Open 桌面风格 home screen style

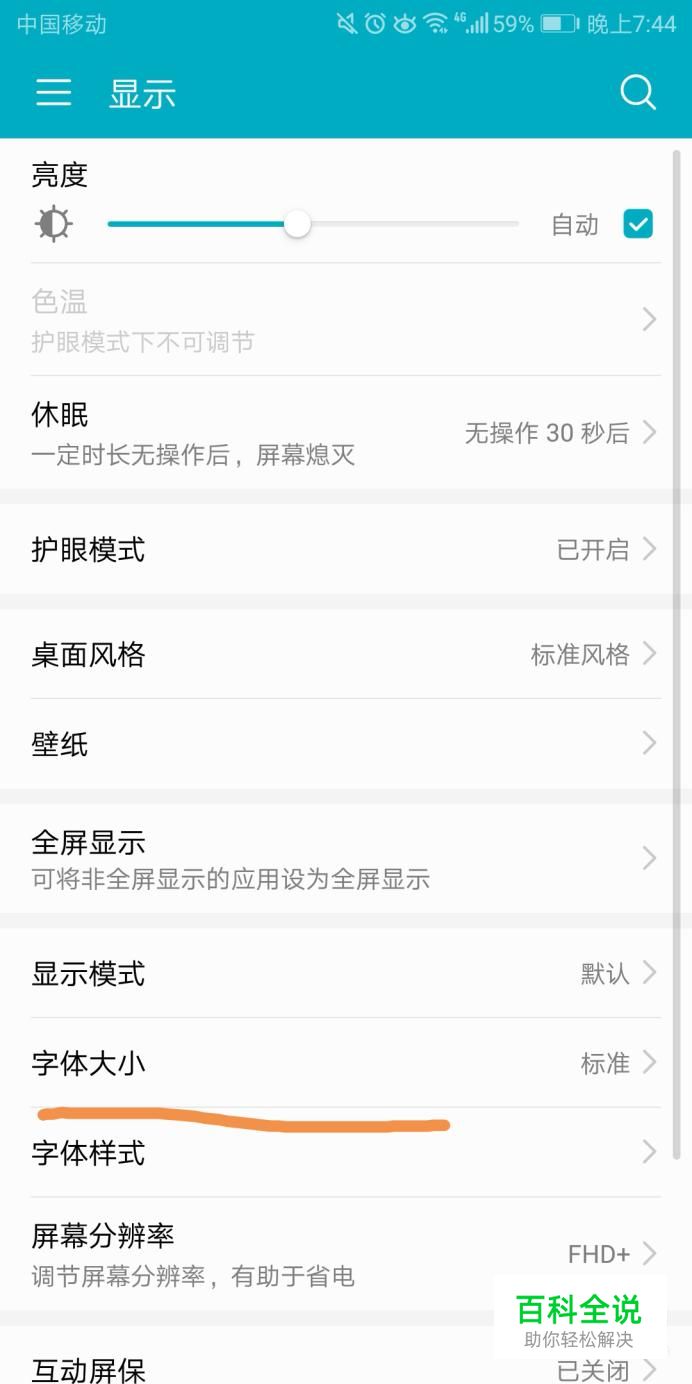click(346, 654)
